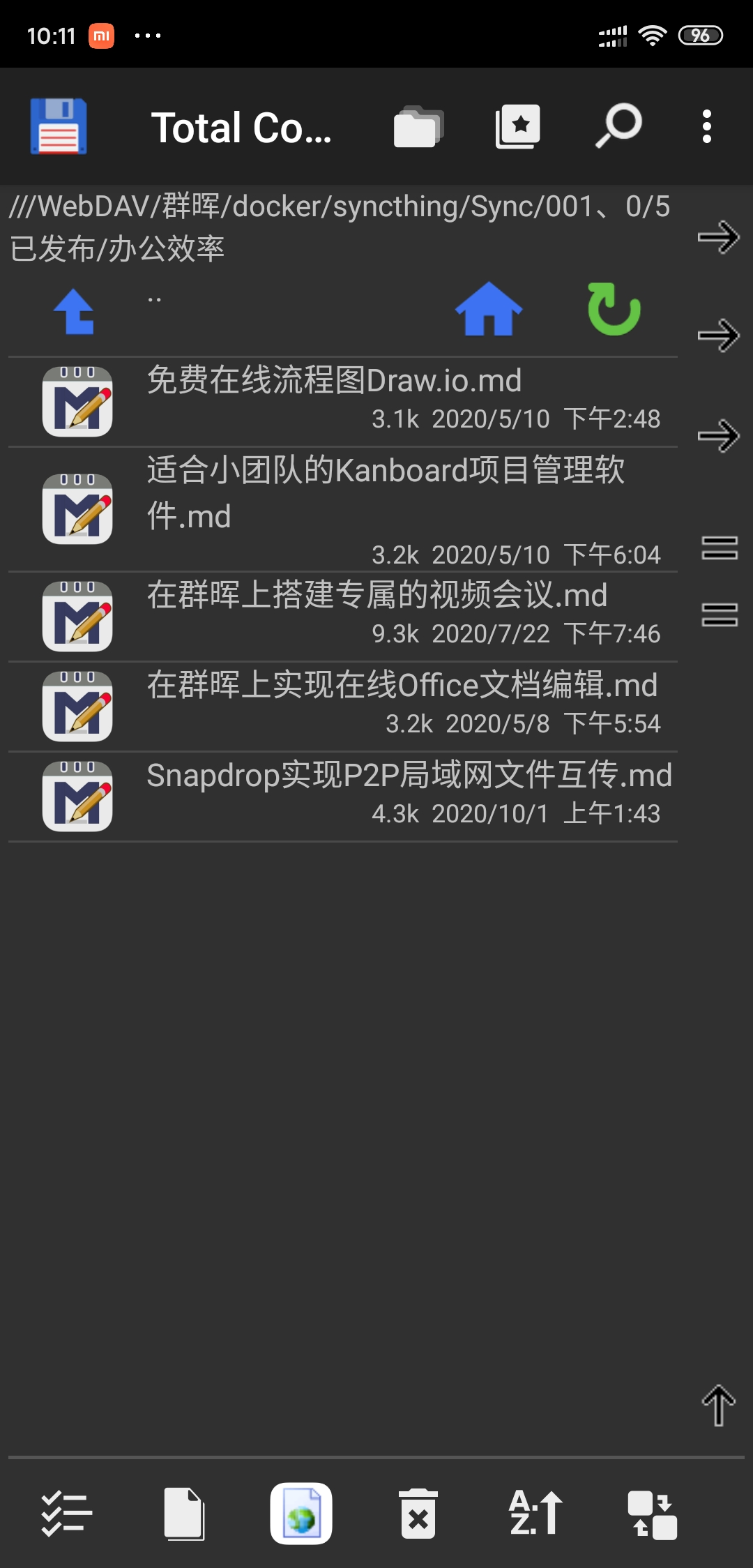Refresh the current folder listing

614,310
